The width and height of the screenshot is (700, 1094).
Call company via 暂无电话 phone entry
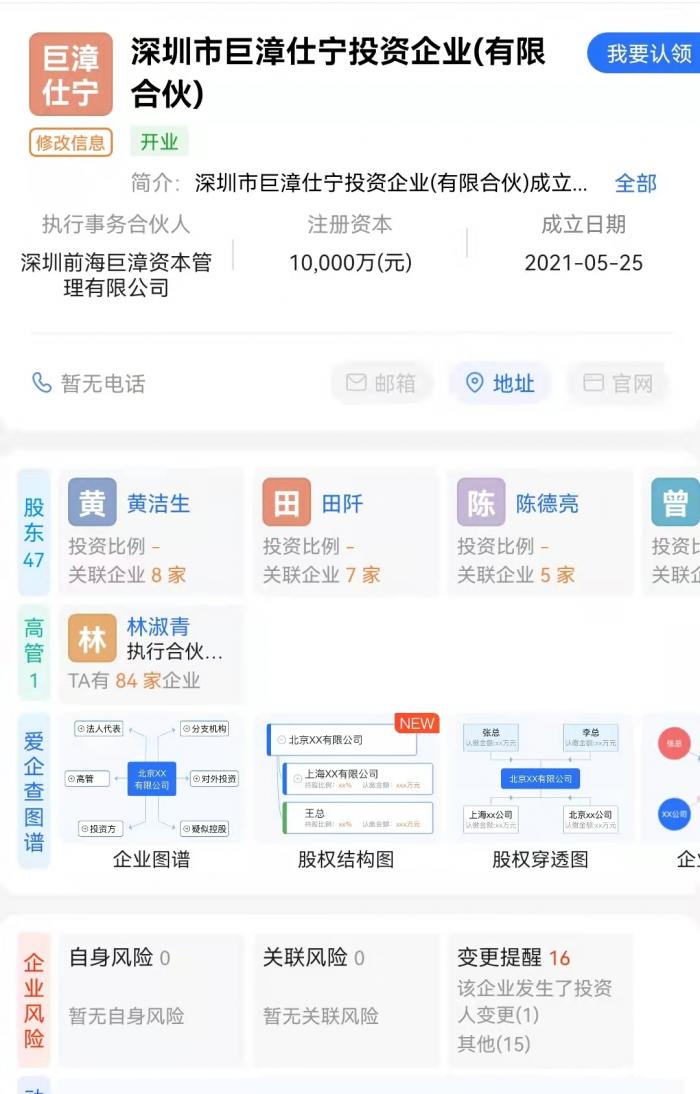[x=88, y=383]
